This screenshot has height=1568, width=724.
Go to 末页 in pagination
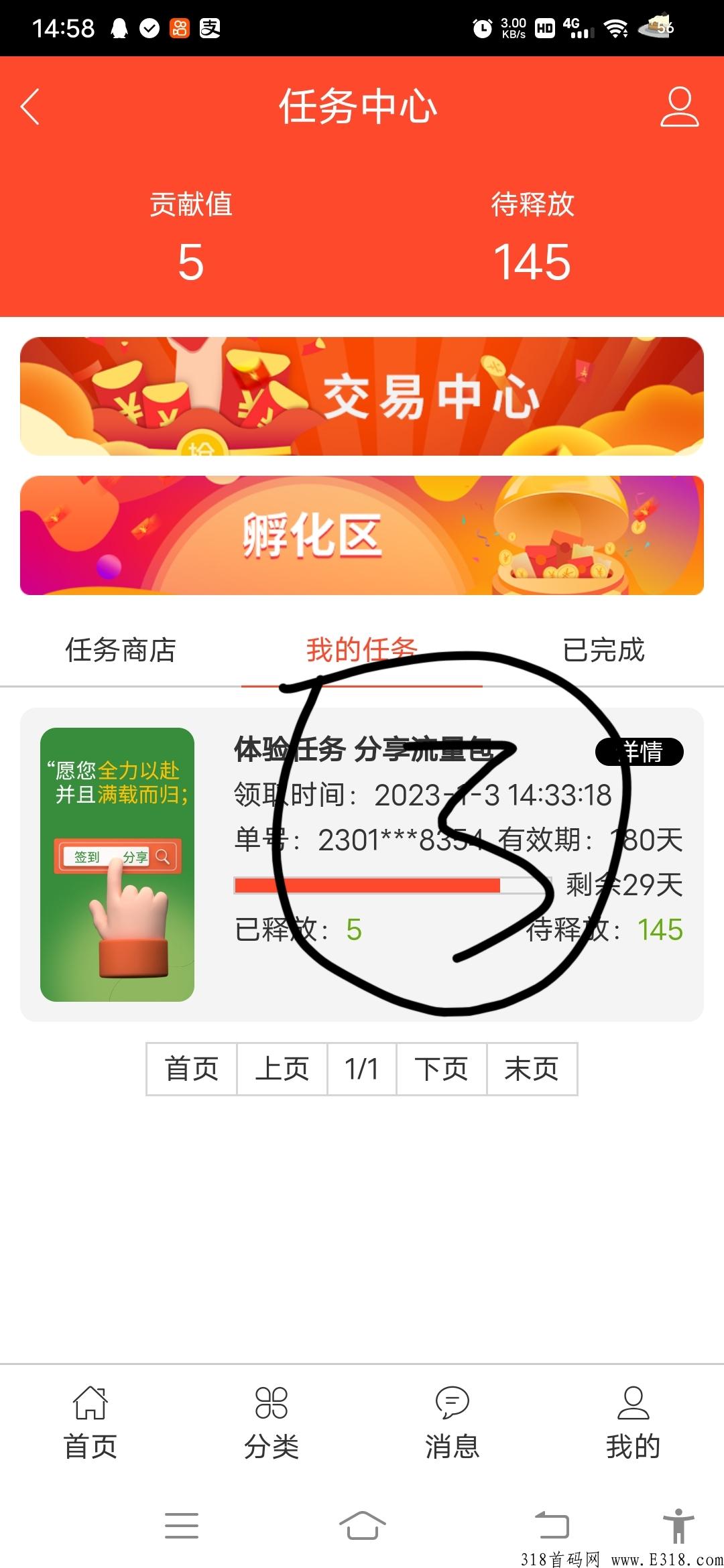click(x=532, y=1069)
